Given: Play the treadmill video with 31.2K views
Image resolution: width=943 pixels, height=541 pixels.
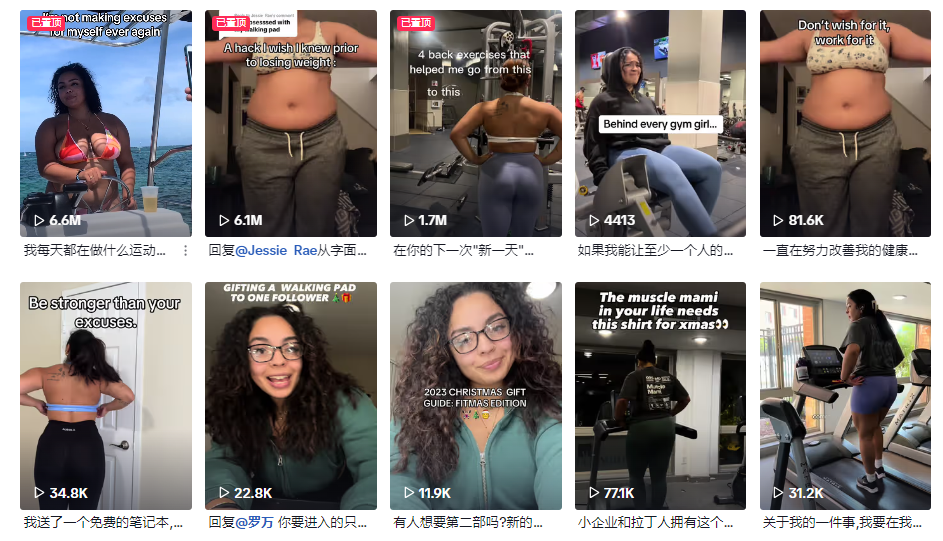Looking at the screenshot, I should (845, 395).
